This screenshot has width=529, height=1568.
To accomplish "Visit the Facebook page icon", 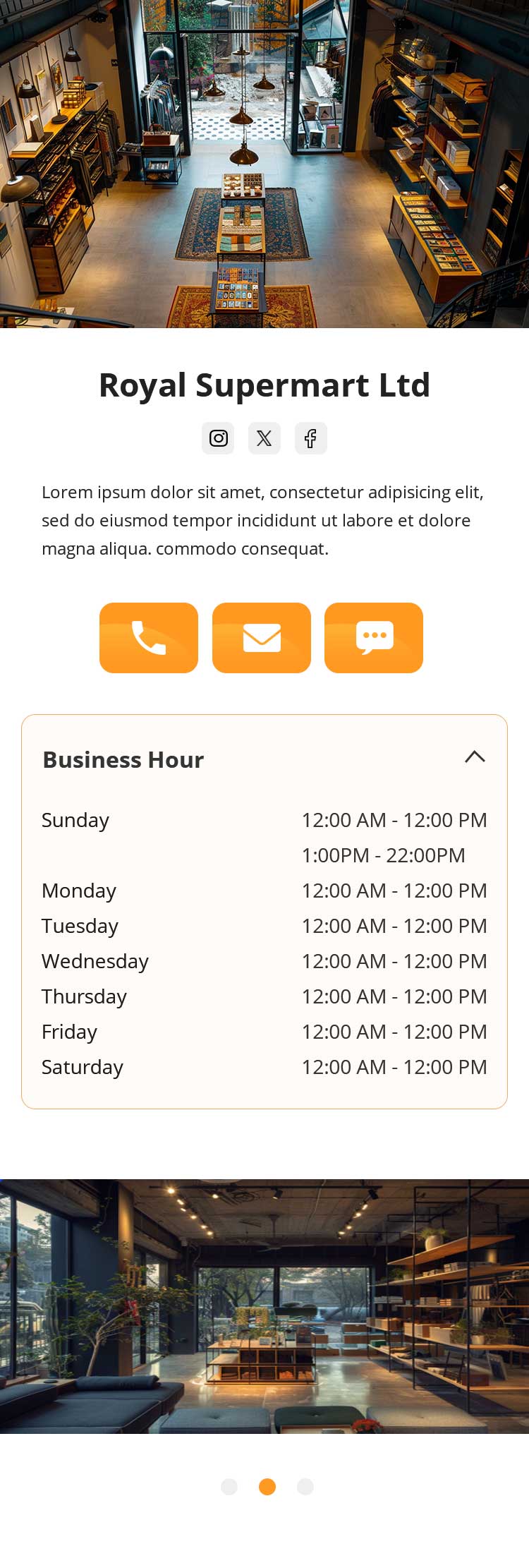I will click(310, 438).
